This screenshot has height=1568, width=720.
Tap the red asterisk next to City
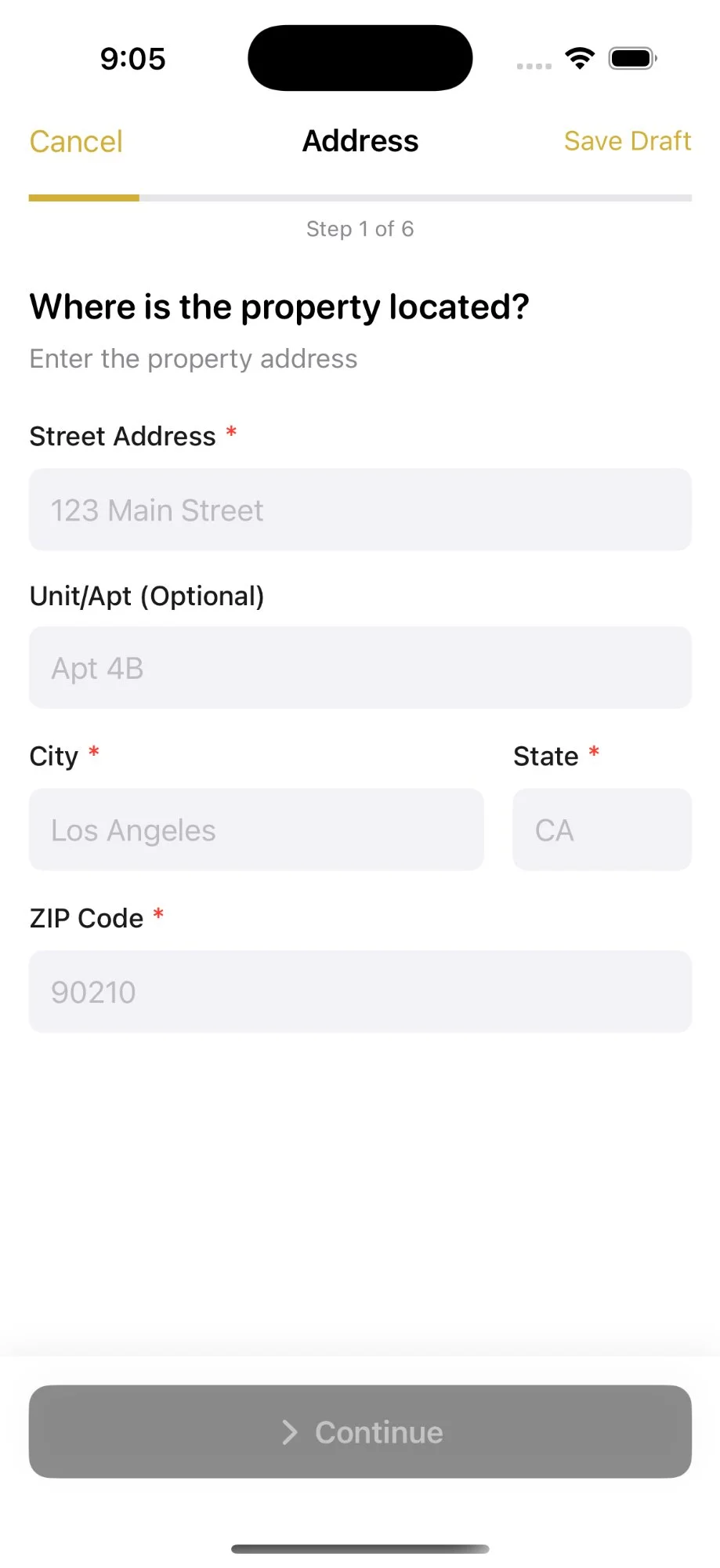[93, 751]
